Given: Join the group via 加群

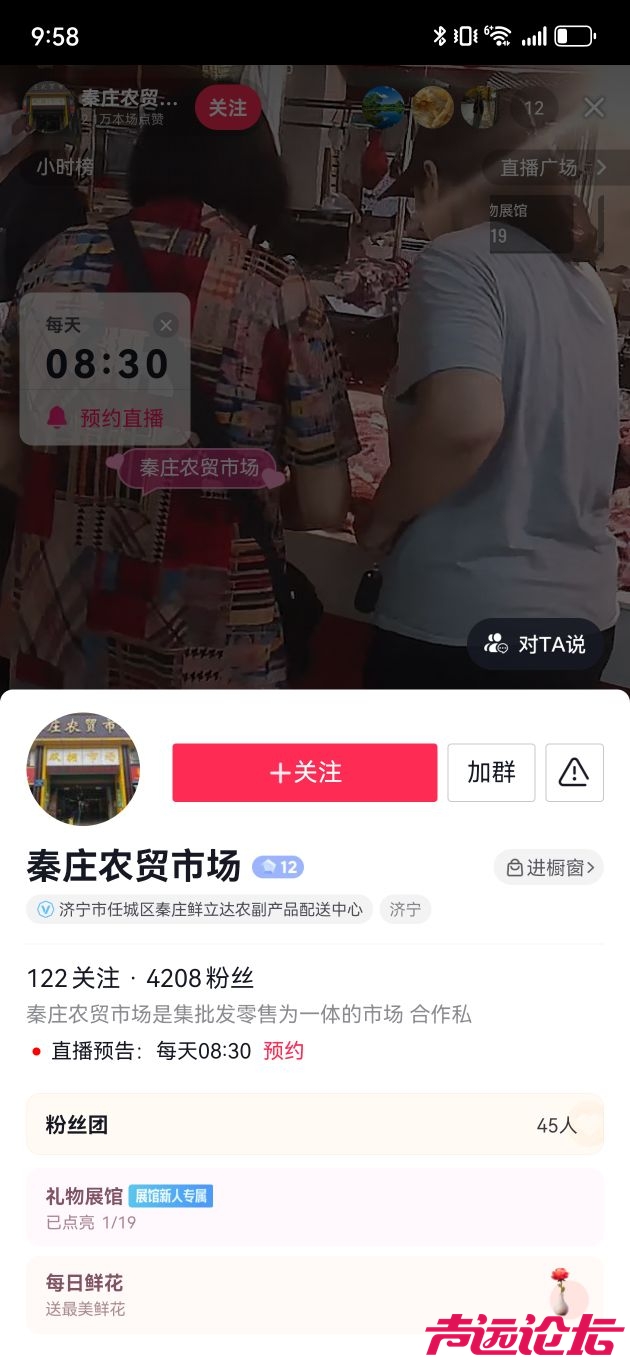Looking at the screenshot, I should click(x=491, y=772).
